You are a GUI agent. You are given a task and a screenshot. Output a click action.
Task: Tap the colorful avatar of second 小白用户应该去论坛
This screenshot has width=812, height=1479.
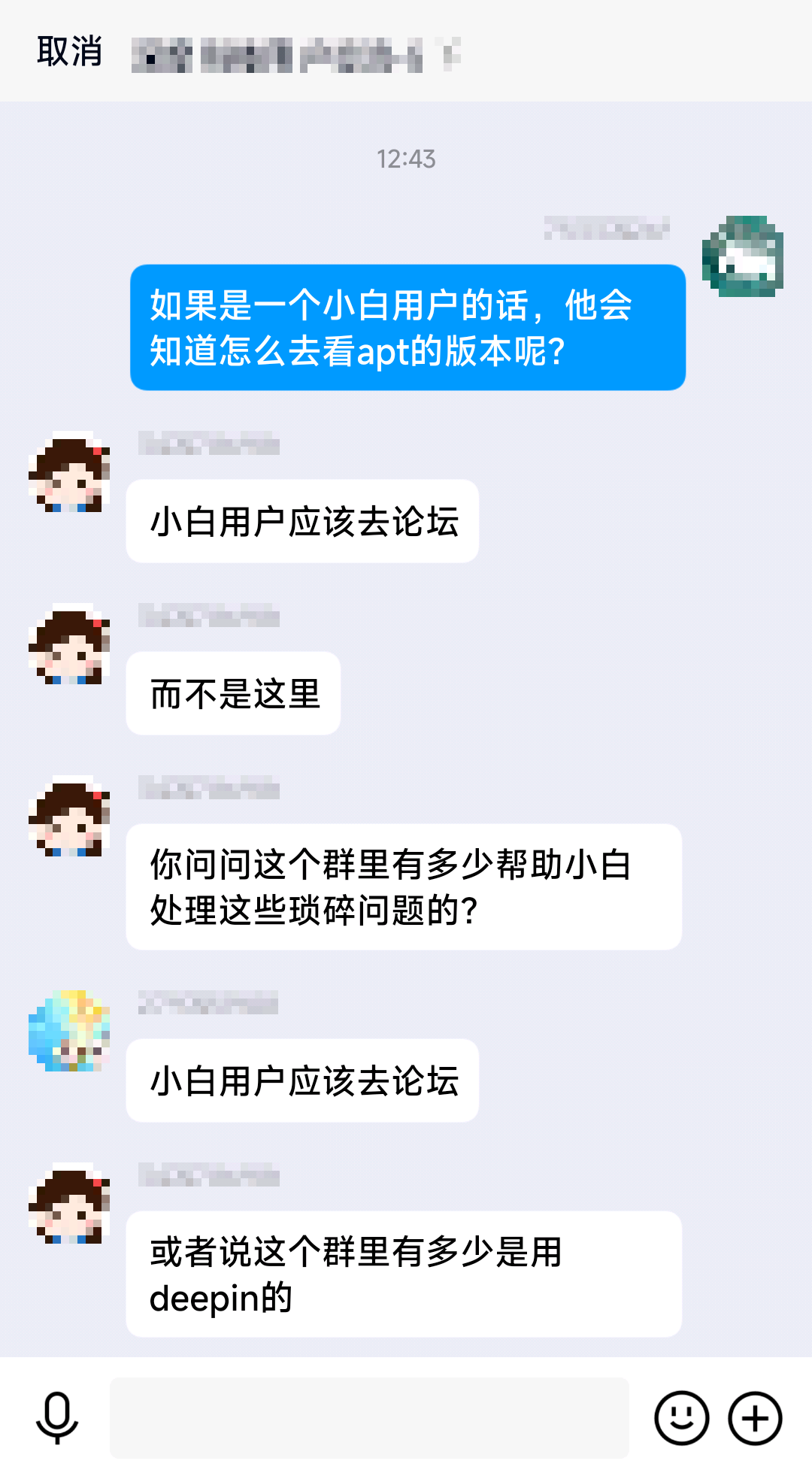(x=69, y=1031)
